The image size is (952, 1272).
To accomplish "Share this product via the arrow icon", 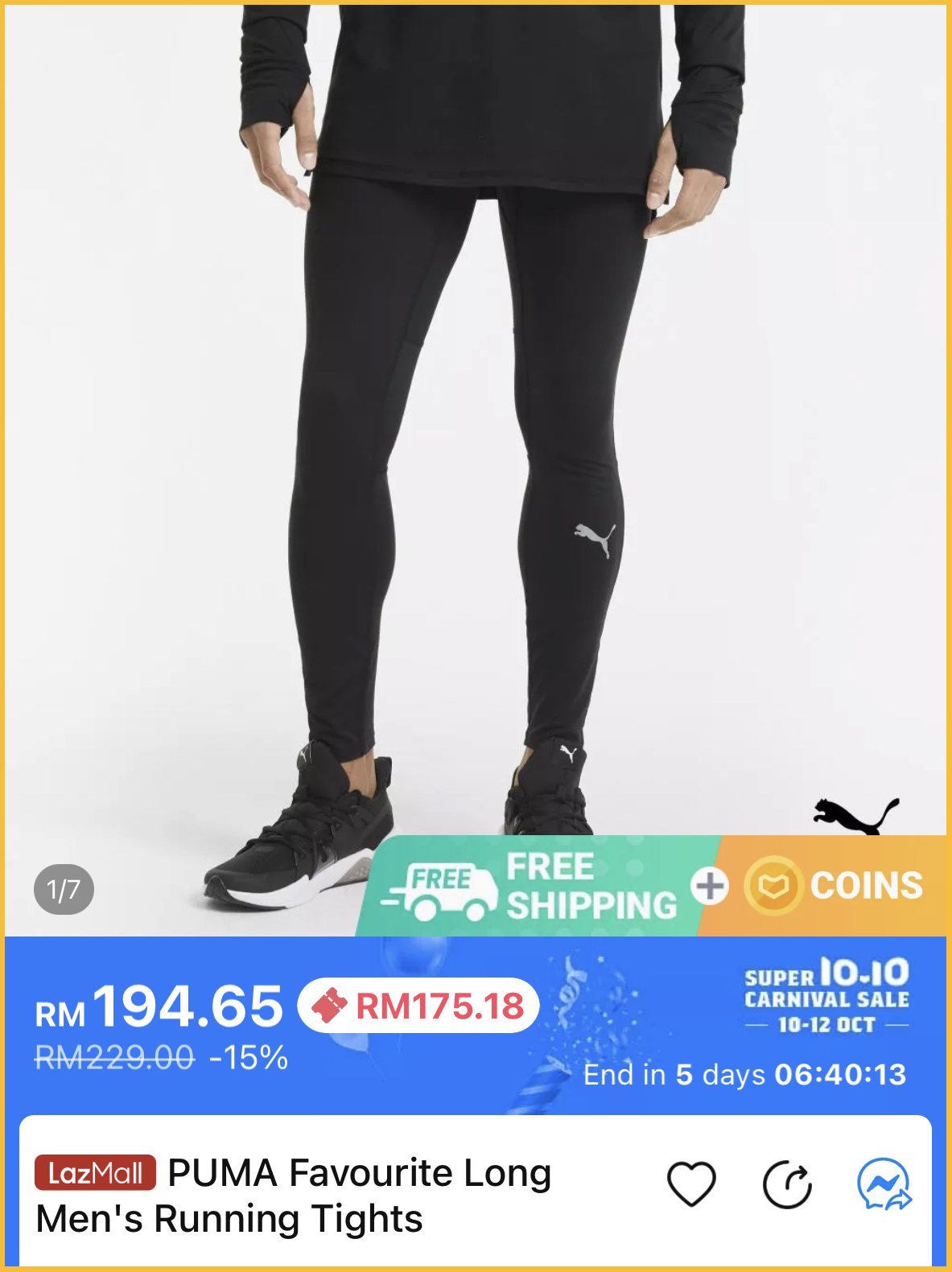I will tap(787, 1183).
